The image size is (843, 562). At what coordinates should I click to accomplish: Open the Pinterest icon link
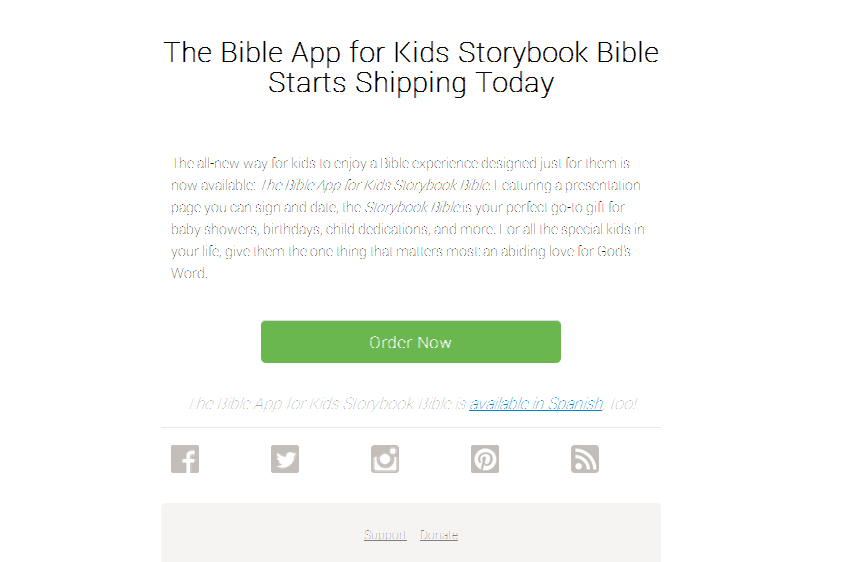pos(485,459)
